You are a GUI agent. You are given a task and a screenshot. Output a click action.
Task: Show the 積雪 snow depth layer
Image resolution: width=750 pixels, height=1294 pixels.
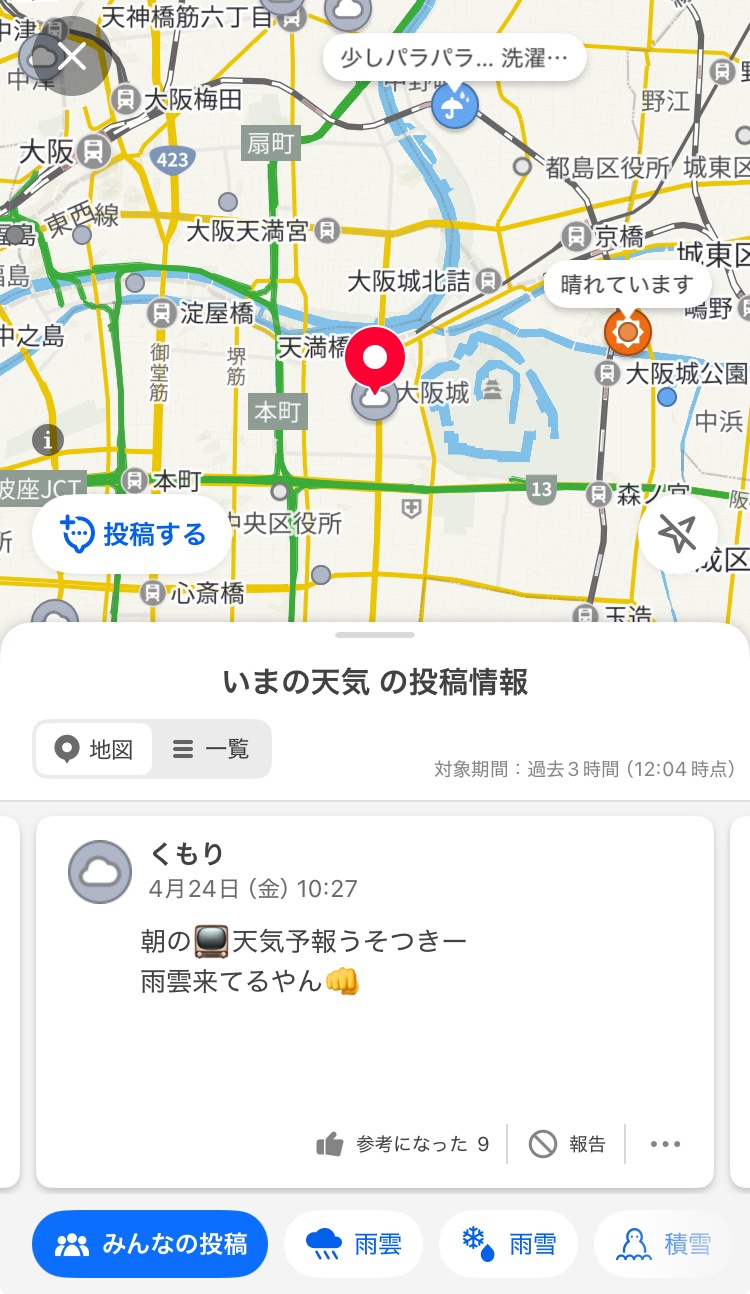(664, 1245)
